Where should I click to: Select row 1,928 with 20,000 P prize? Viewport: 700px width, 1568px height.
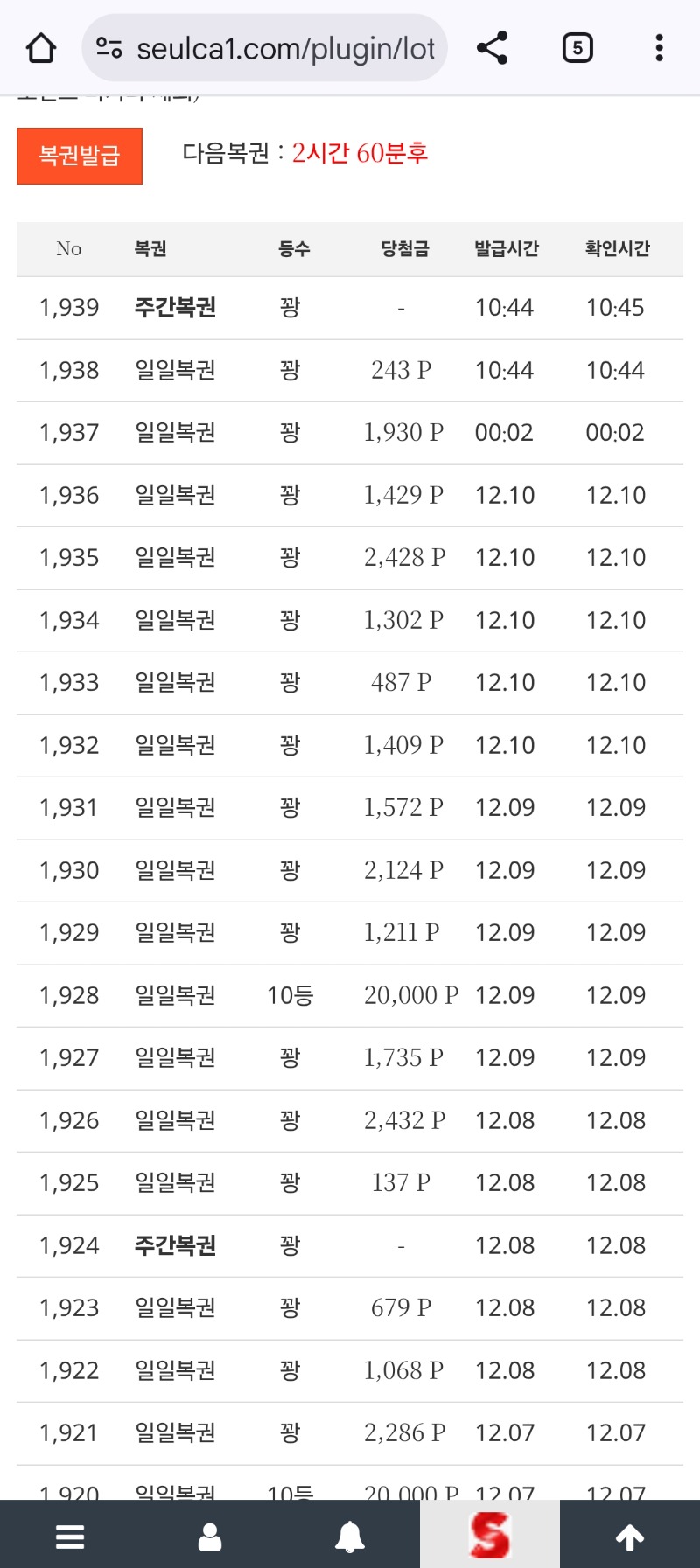tap(350, 995)
